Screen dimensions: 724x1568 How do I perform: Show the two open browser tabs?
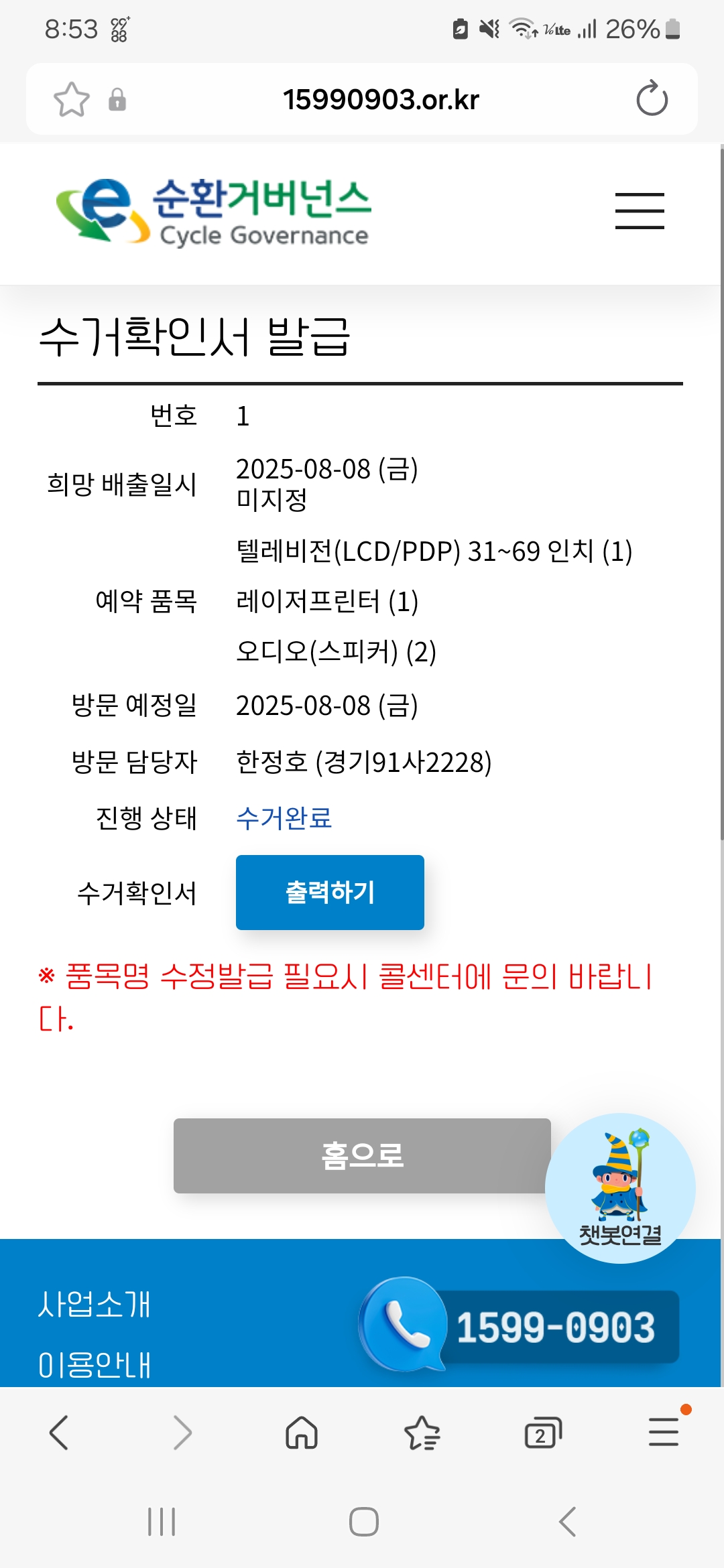(542, 1433)
